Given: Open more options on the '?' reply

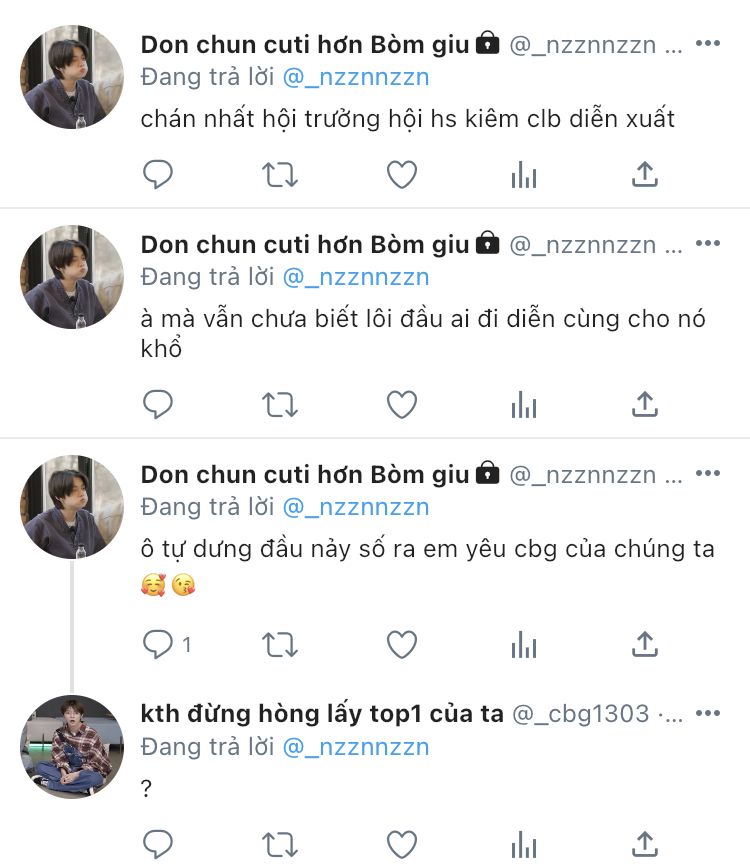Looking at the screenshot, I should pyautogui.click(x=707, y=714).
